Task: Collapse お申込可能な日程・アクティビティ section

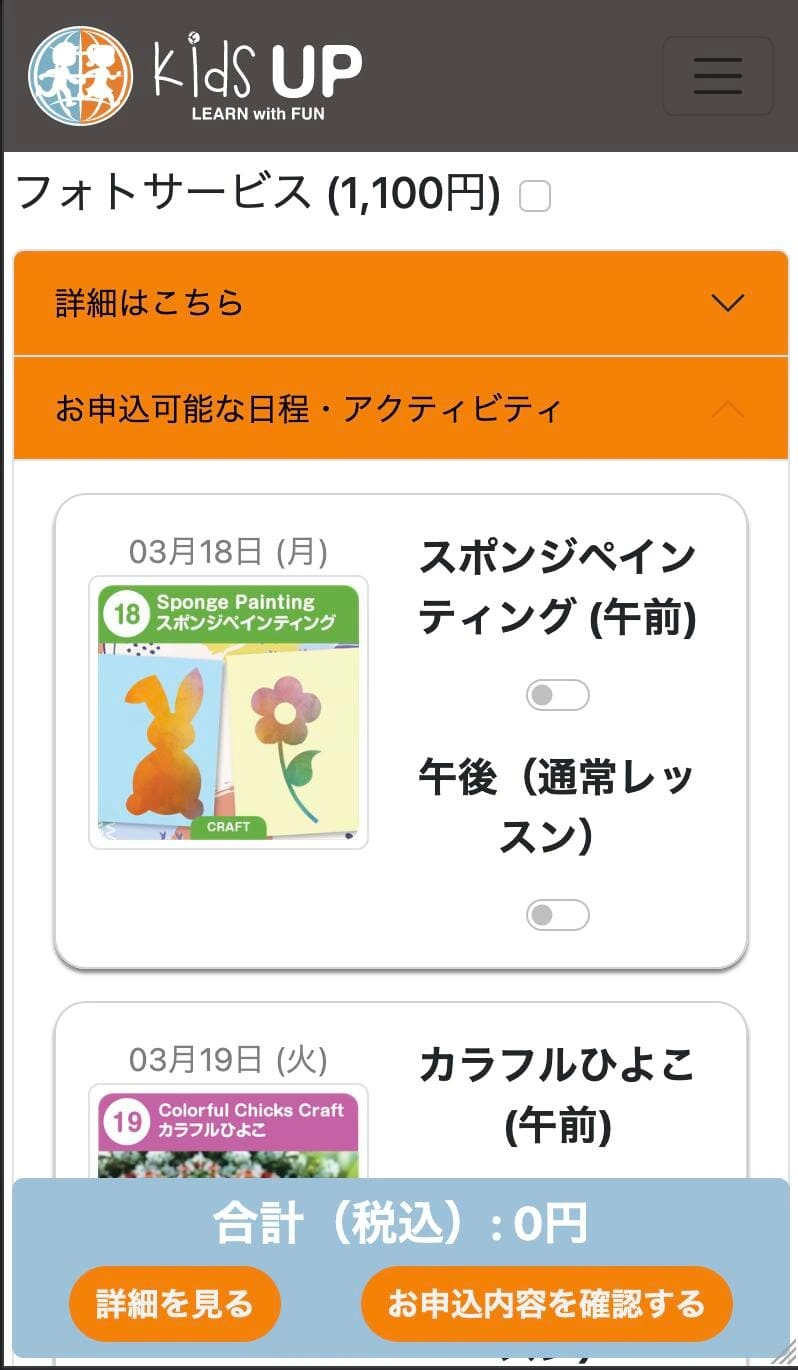Action: click(400, 409)
